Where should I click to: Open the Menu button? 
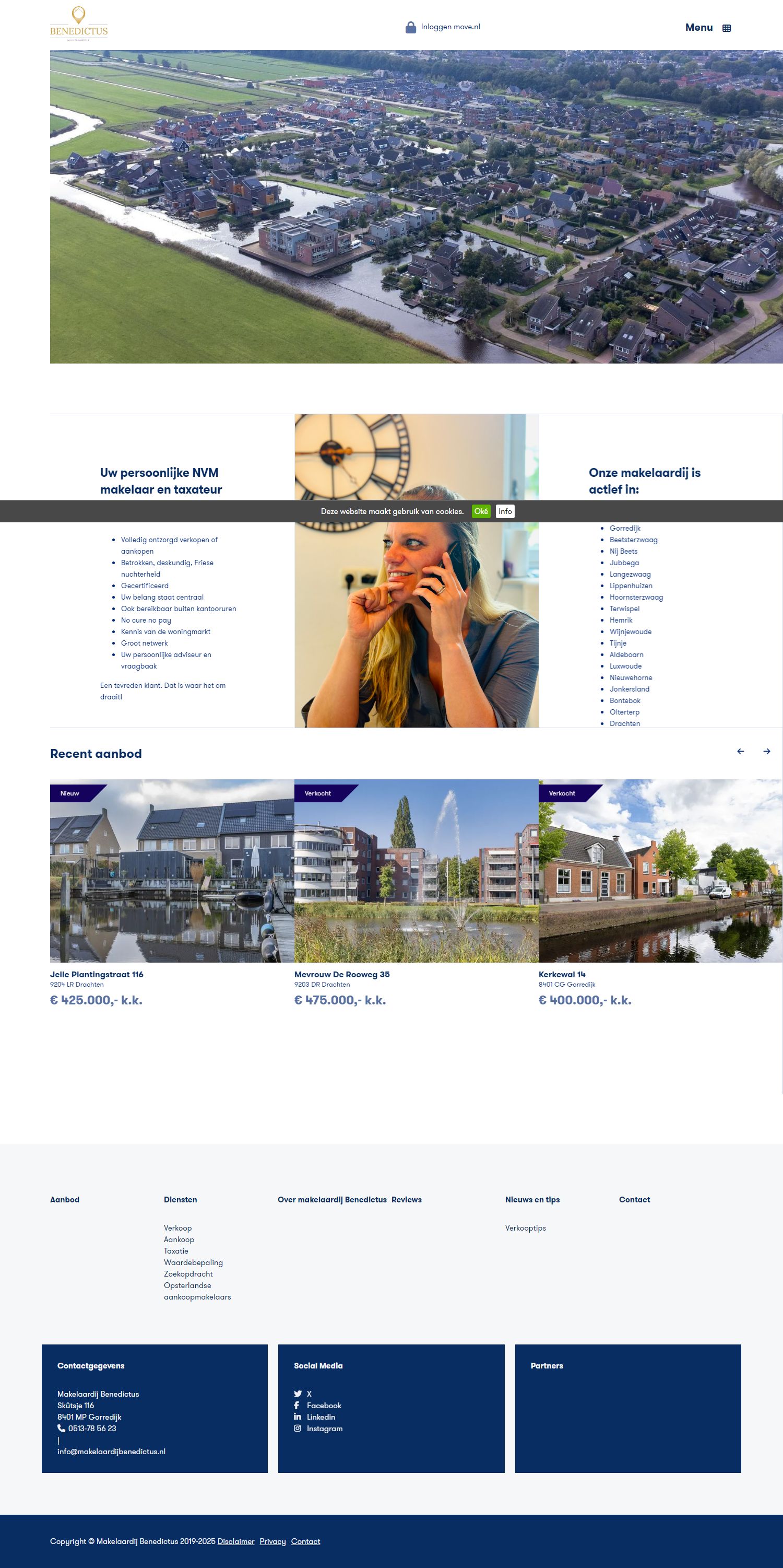pyautogui.click(x=707, y=27)
